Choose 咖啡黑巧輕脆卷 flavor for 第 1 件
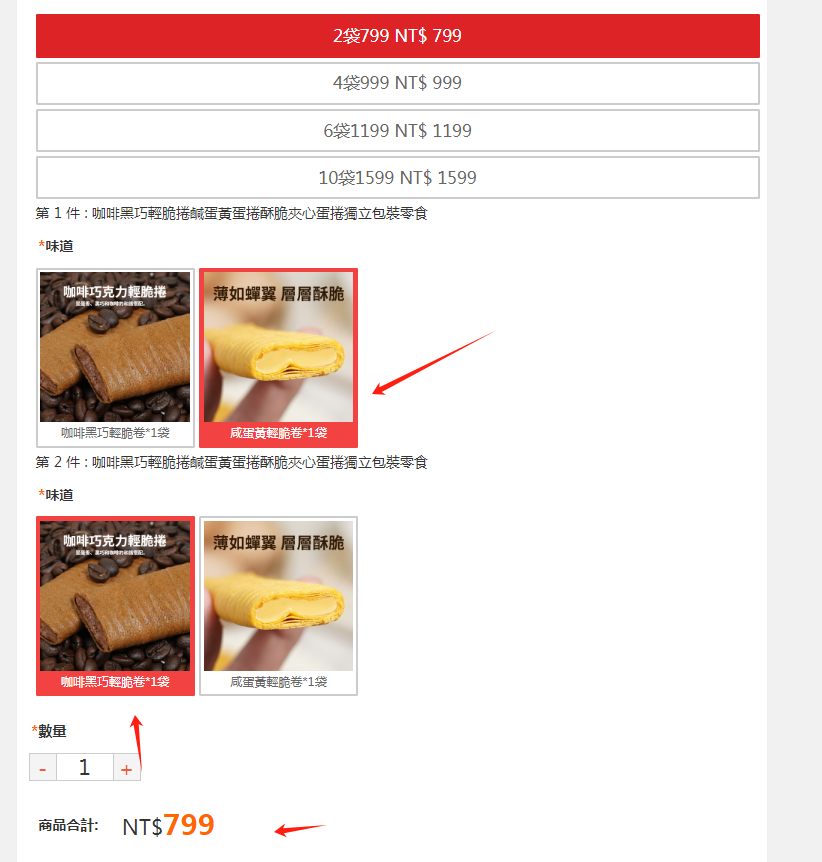This screenshot has width=822, height=862. (115, 357)
